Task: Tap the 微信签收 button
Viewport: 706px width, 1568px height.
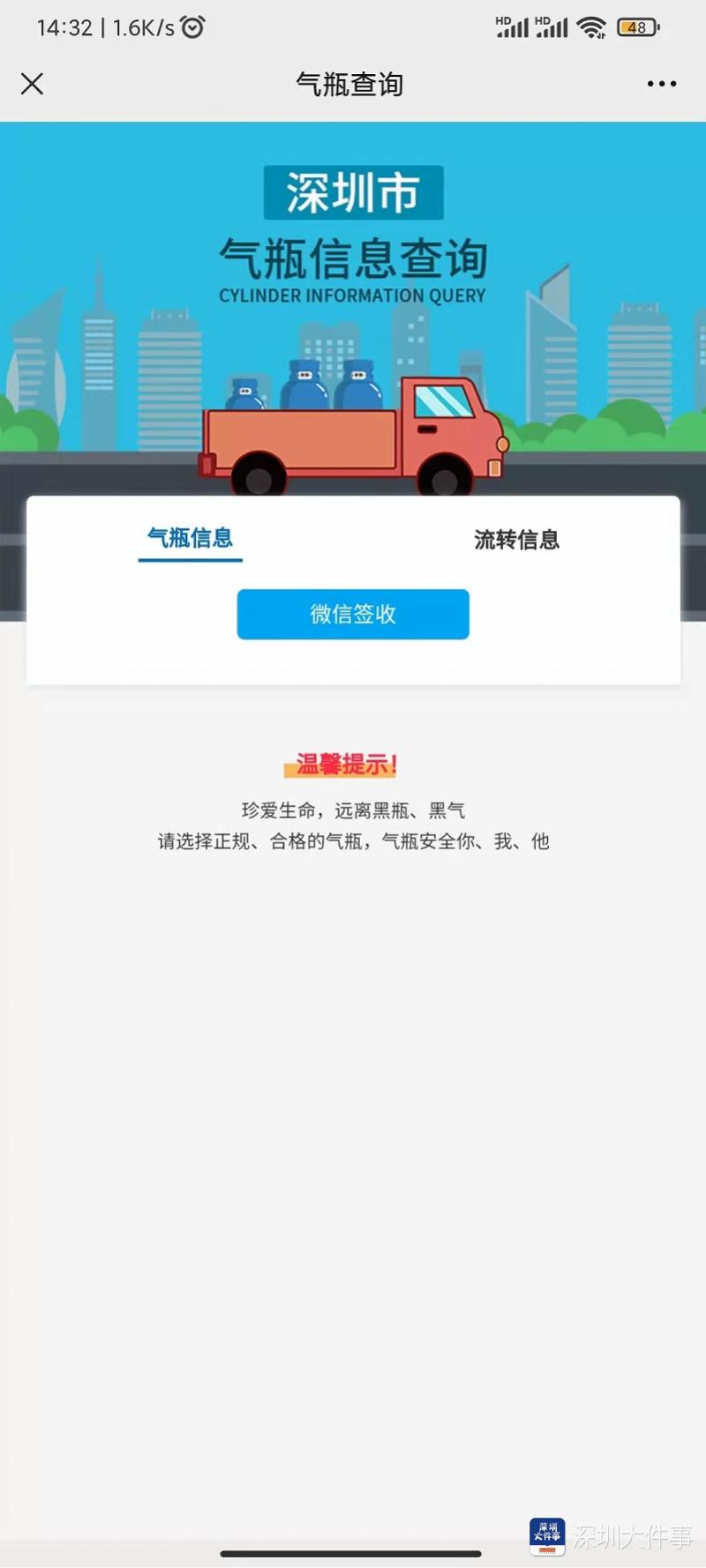Action: [x=353, y=614]
